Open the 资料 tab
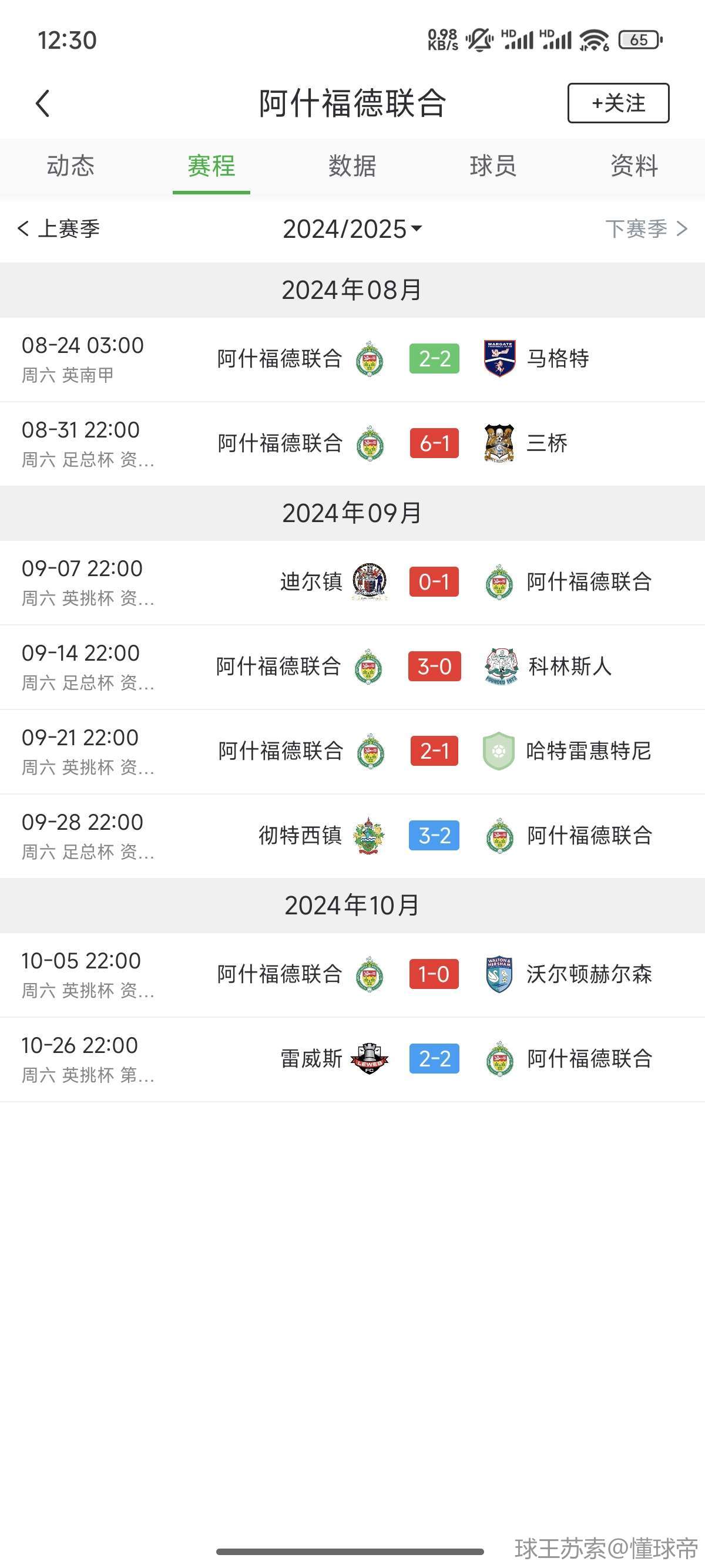The width and height of the screenshot is (705, 1568). pos(634,166)
